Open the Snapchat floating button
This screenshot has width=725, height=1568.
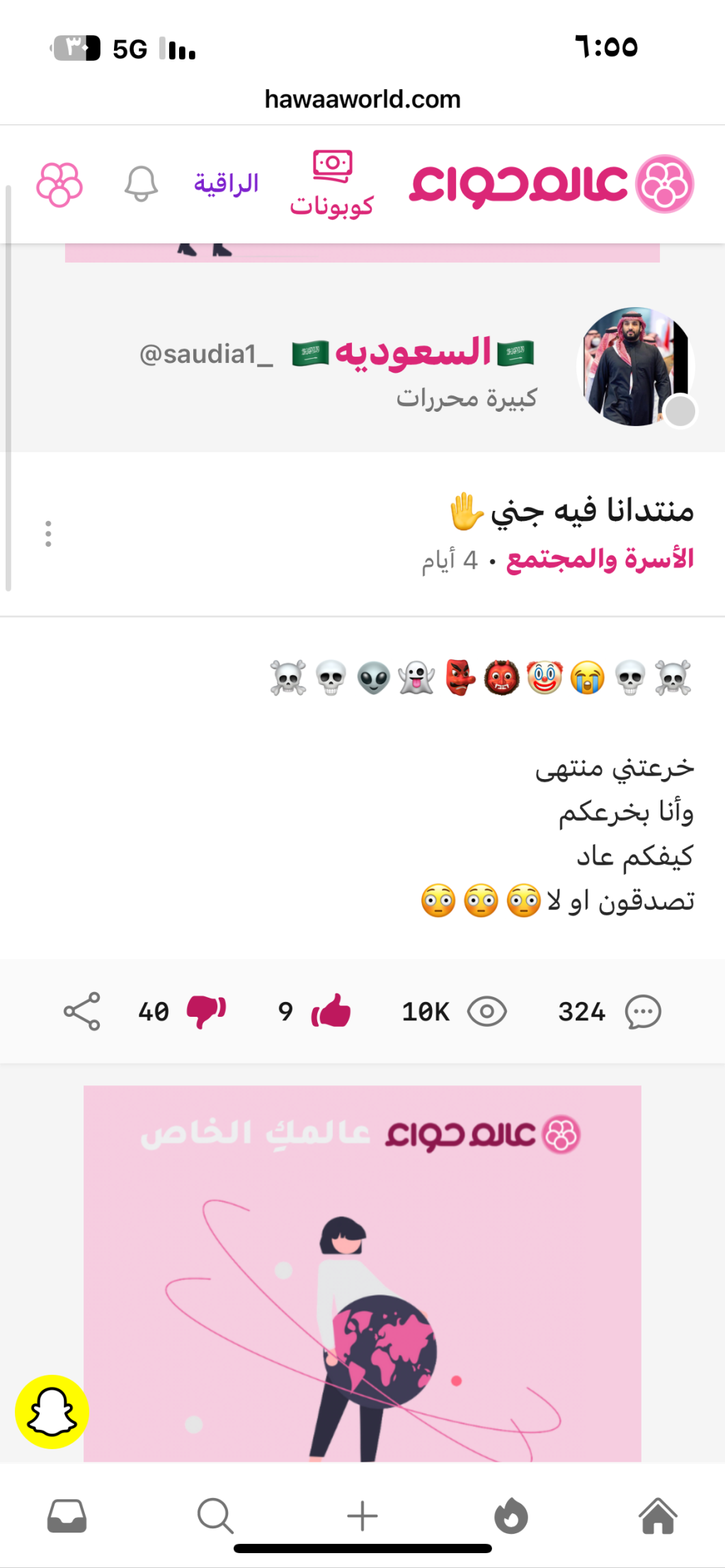(52, 1412)
